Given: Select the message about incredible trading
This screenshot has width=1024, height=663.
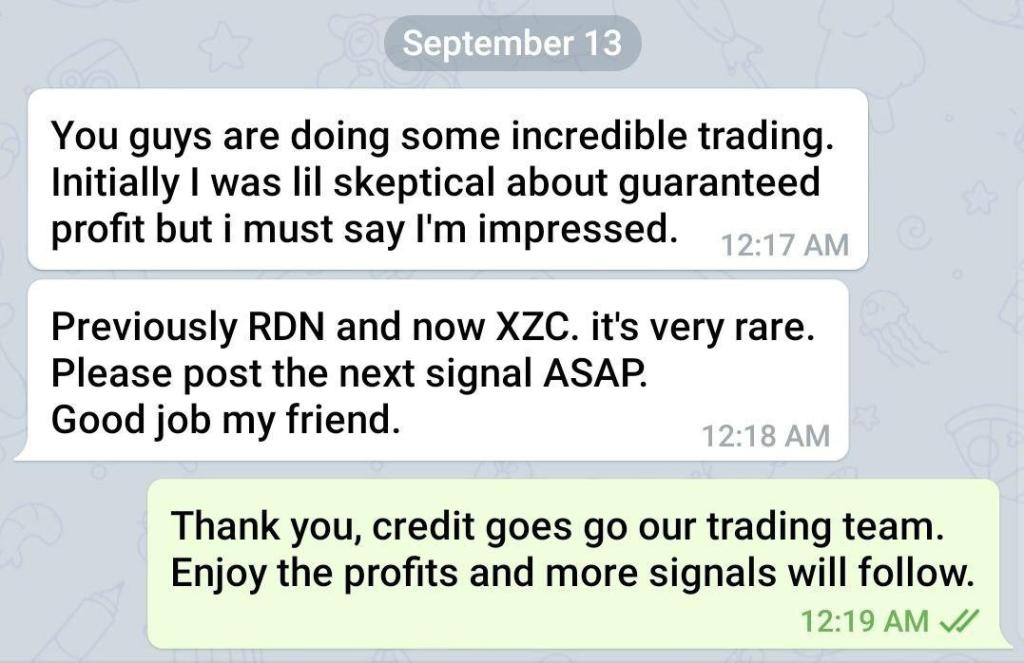Looking at the screenshot, I should pyautogui.click(x=446, y=180).
